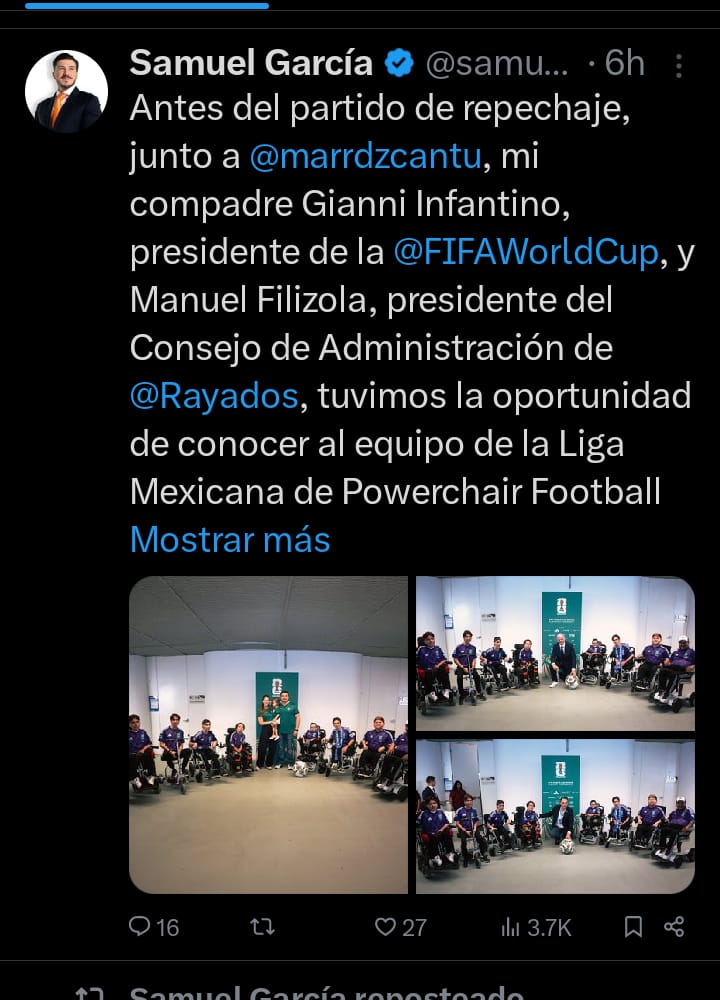The width and height of the screenshot is (720, 1000).
Task: Open the bottom-right photo of the team
Action: tap(555, 816)
